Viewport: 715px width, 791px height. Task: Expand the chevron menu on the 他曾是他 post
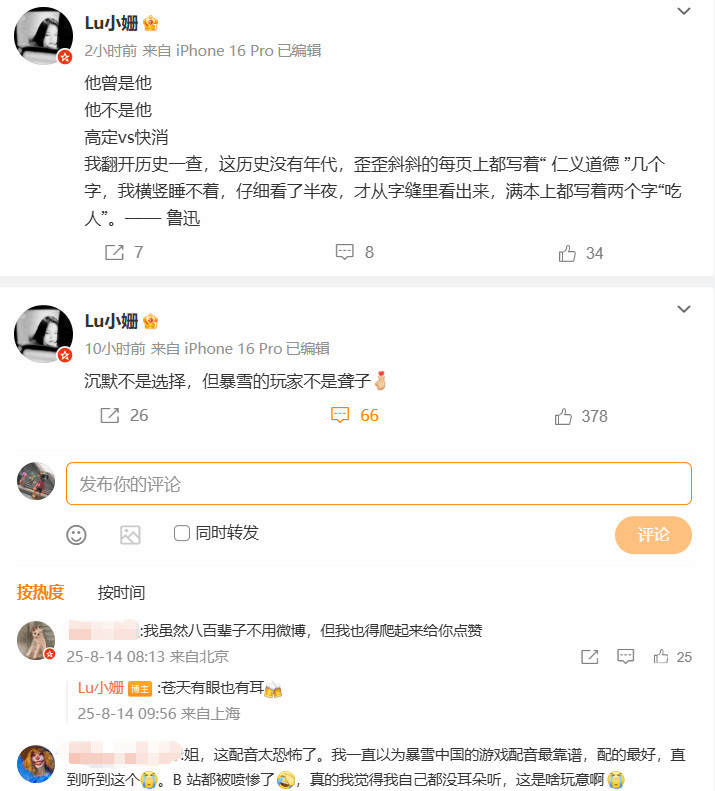tap(684, 12)
